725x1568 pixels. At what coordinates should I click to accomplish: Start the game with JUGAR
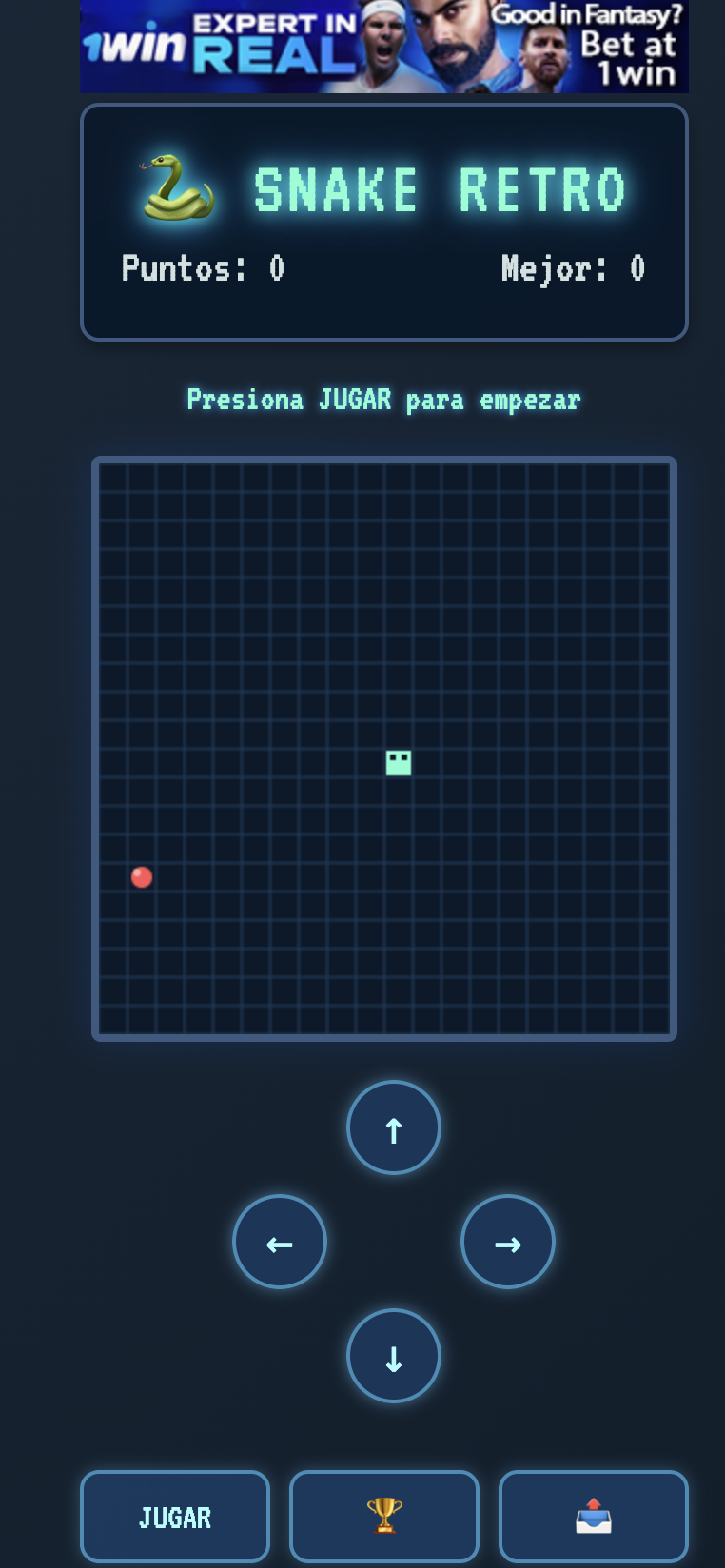pos(175,1517)
